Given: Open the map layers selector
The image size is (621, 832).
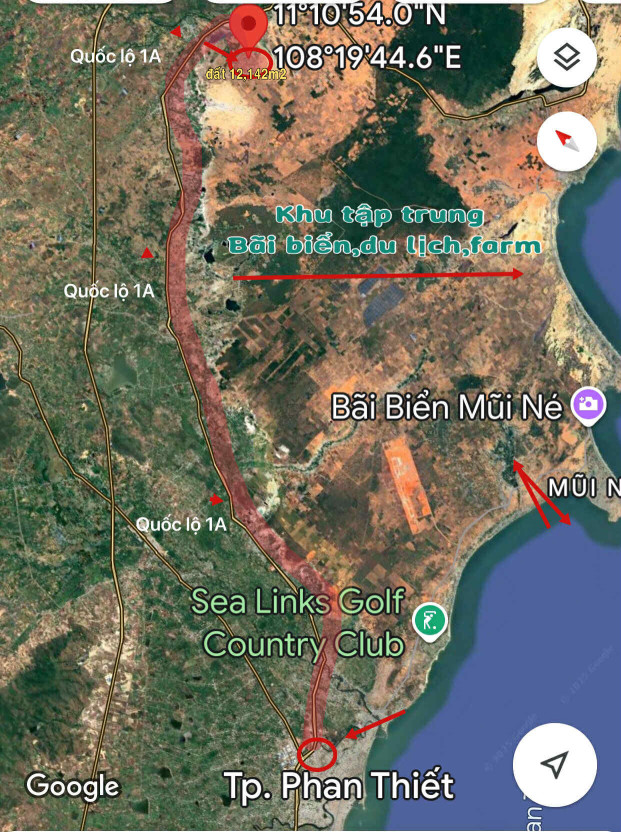Looking at the screenshot, I should coord(567,58).
